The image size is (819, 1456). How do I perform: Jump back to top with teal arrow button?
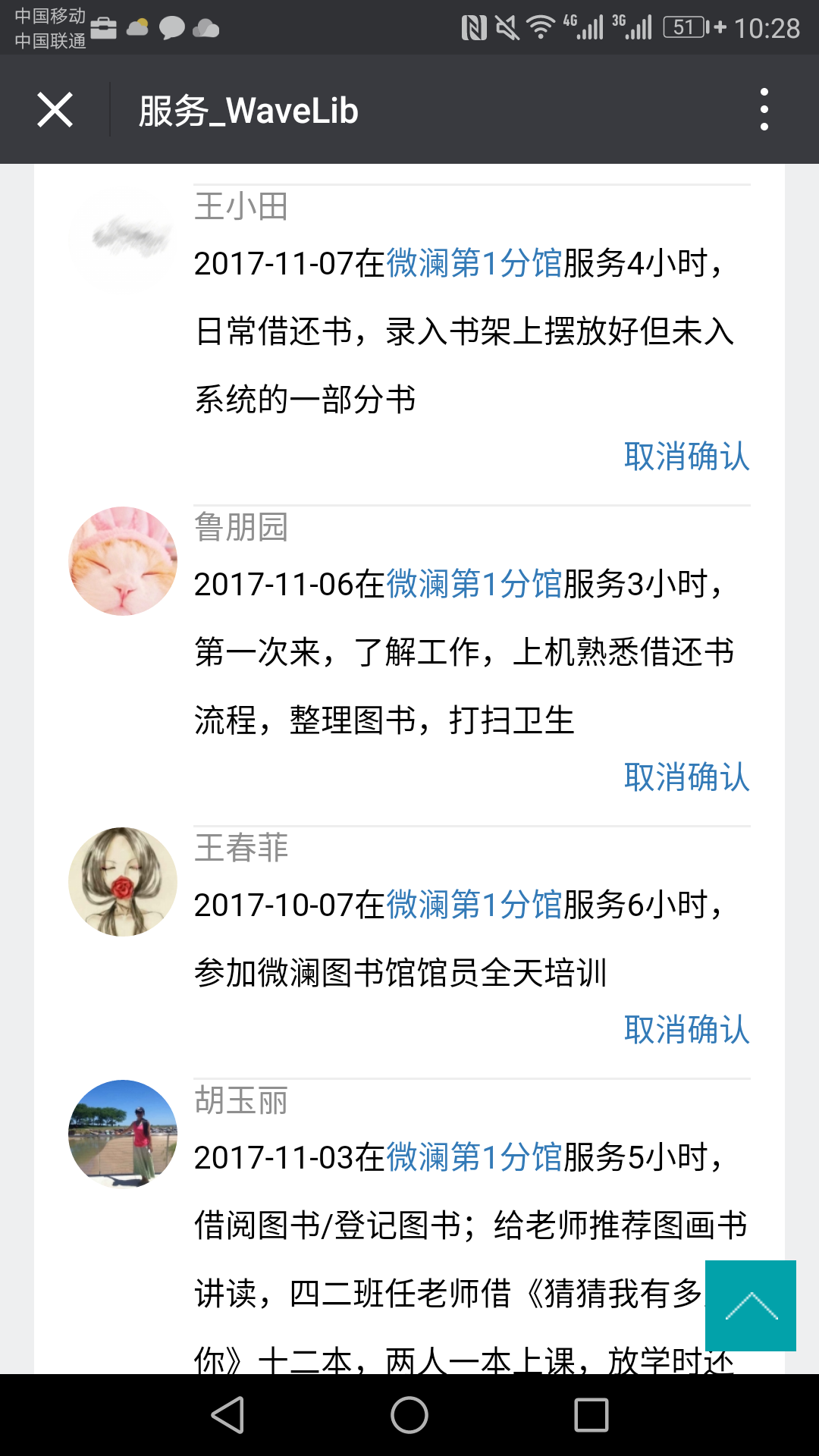pos(751,1306)
